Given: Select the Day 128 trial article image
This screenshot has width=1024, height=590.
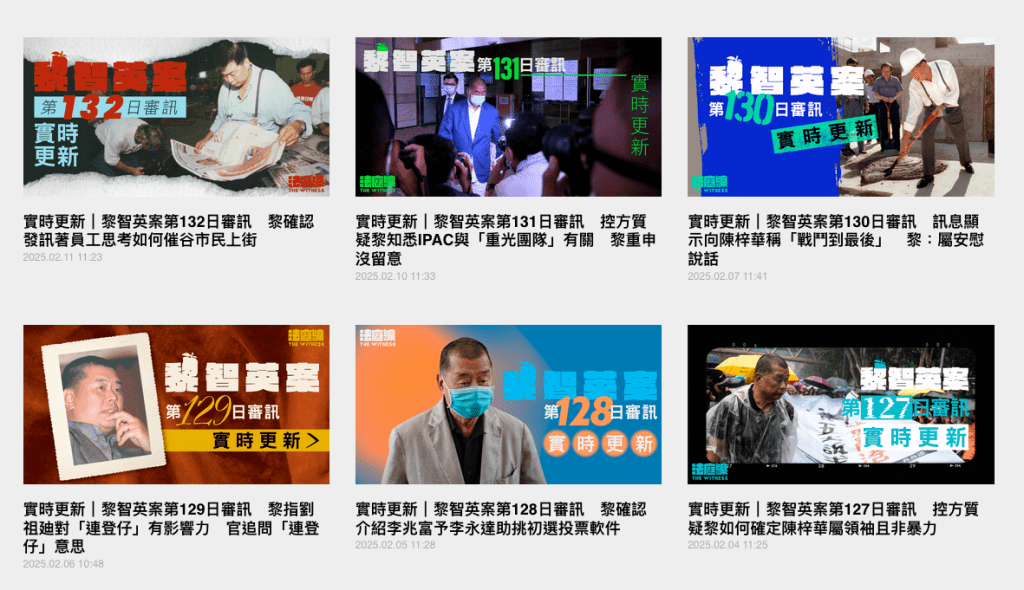Looking at the screenshot, I should point(508,404).
